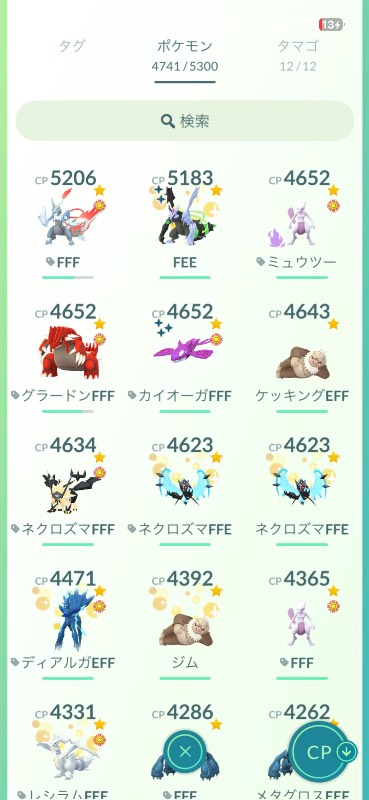Screen dimensions: 369x800
Task: Open the CP 5183 Pokémon named FEE
Action: click(x=185, y=223)
